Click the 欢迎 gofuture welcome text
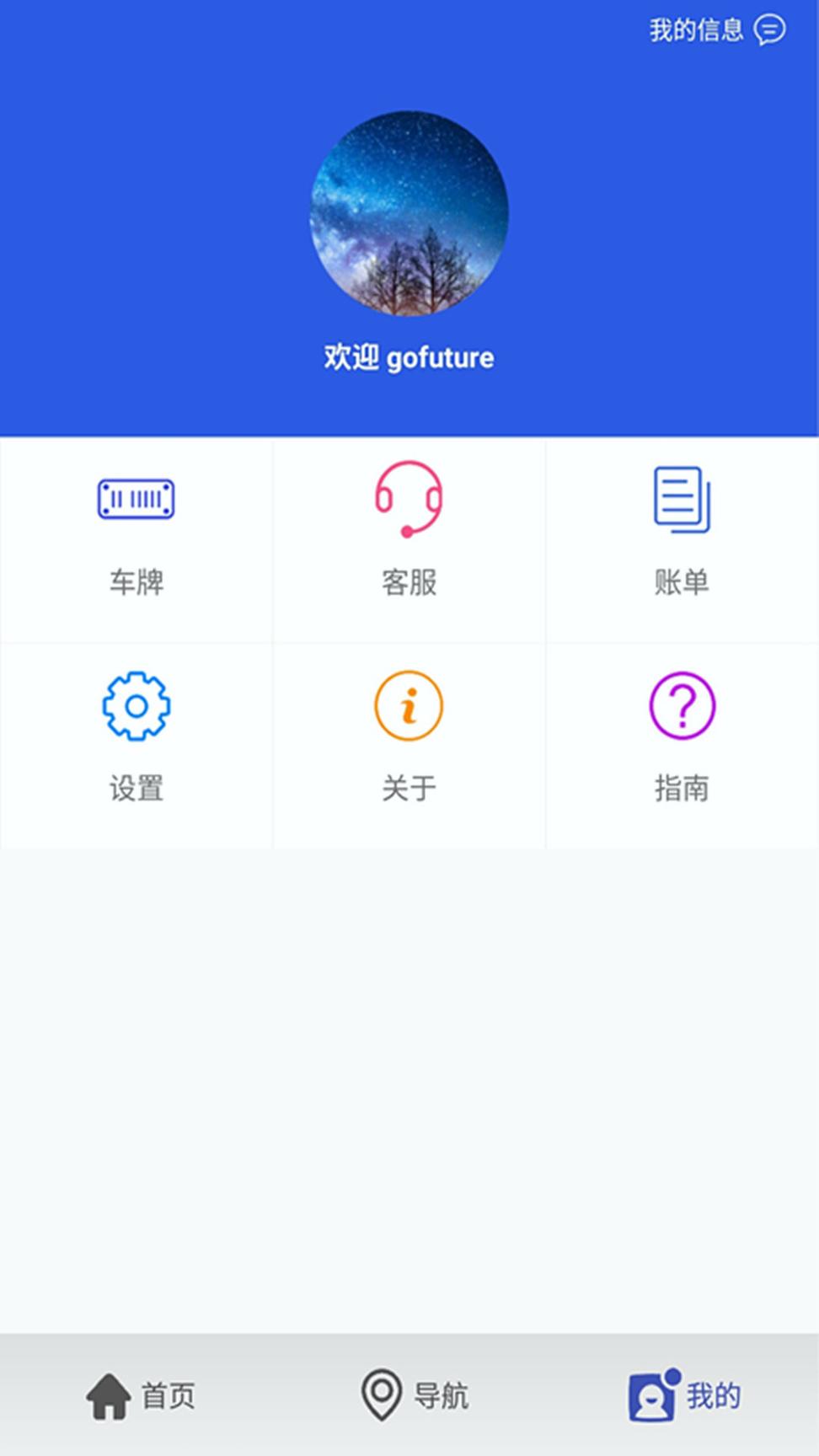Image resolution: width=819 pixels, height=1456 pixels. [x=409, y=357]
